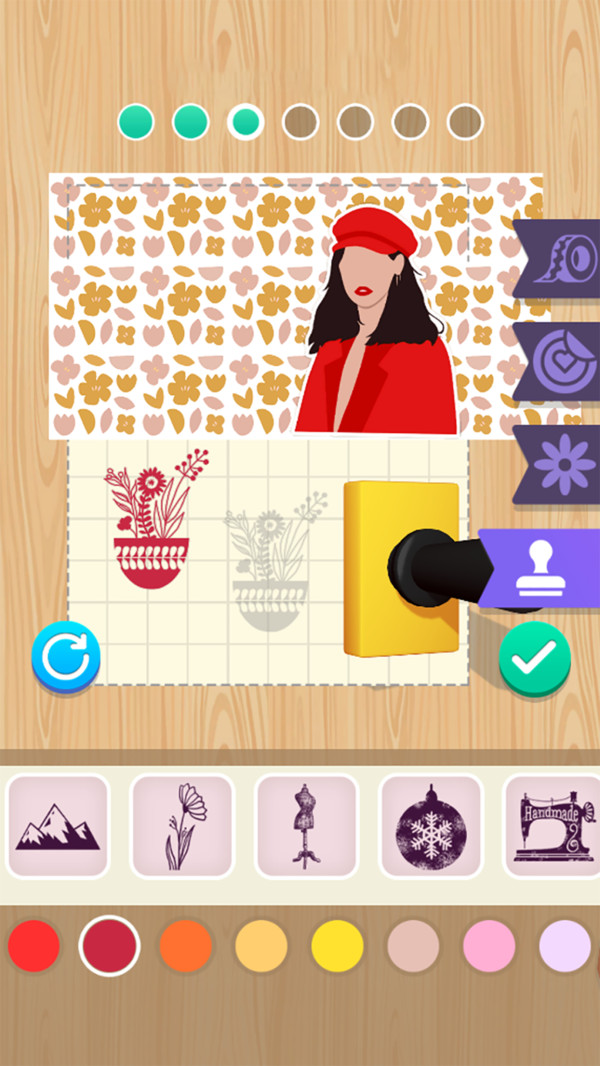Image resolution: width=600 pixels, height=1066 pixels.
Task: Choose the Handmade sewing machine stamp
Action: tap(552, 826)
